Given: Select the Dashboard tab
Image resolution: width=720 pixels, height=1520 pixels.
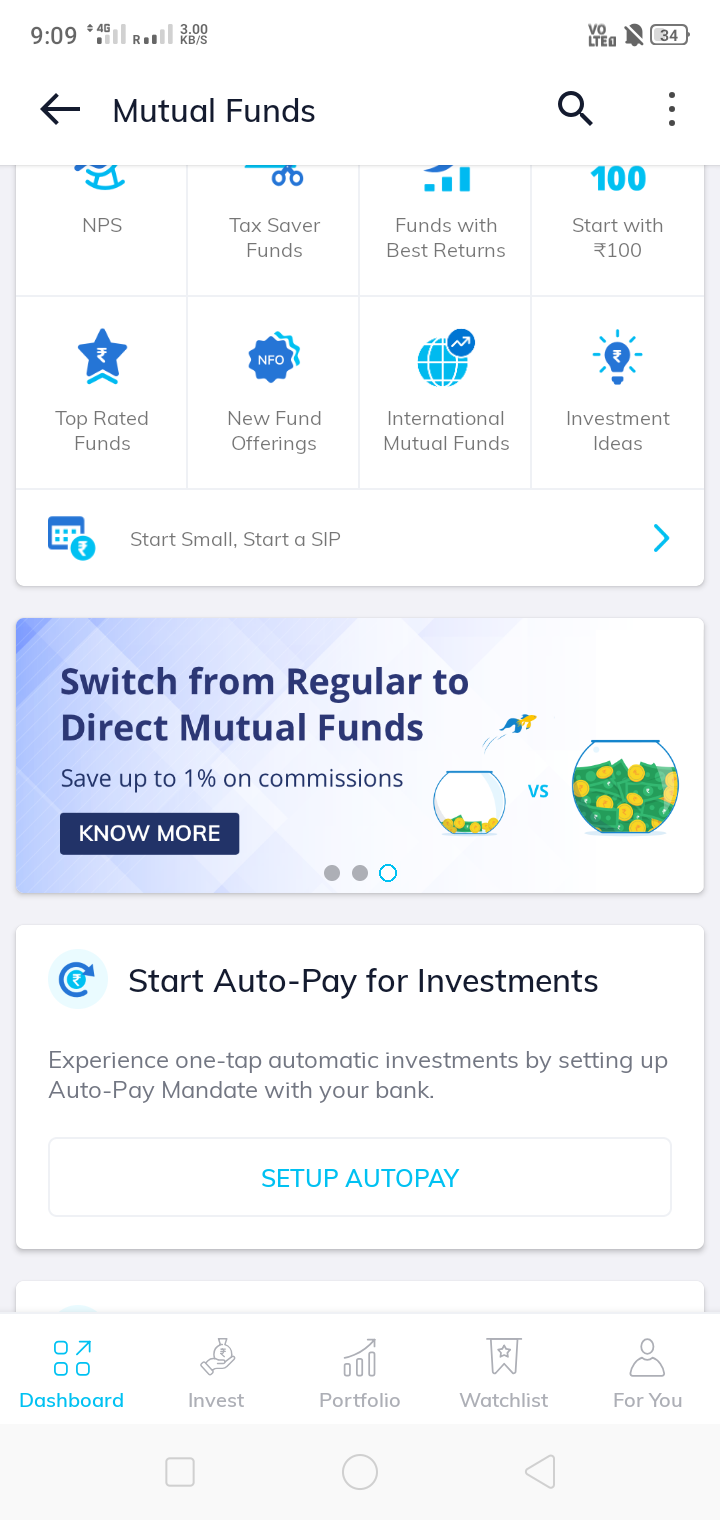Looking at the screenshot, I should (72, 1372).
